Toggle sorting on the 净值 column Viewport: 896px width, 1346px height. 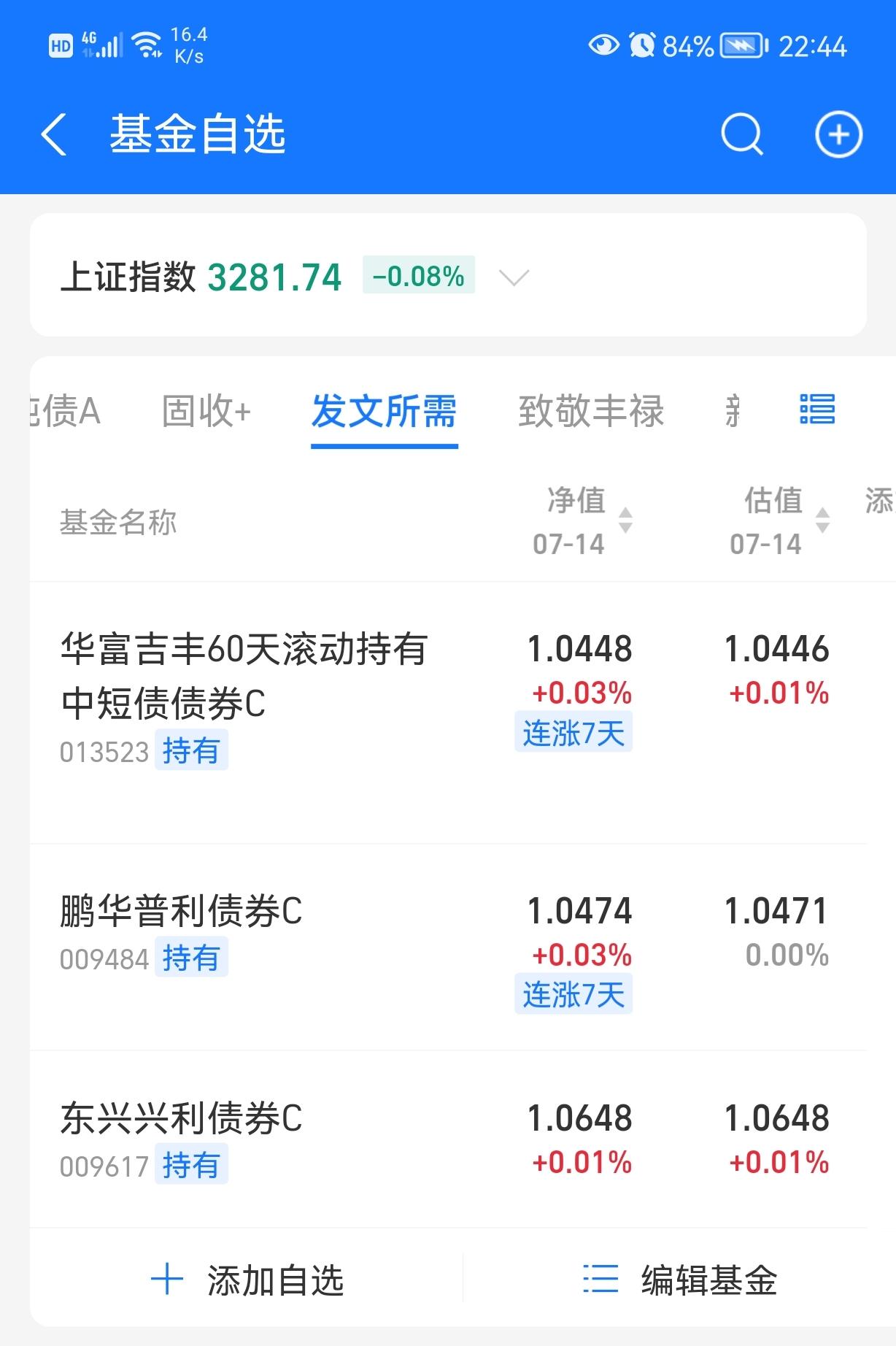click(x=625, y=521)
